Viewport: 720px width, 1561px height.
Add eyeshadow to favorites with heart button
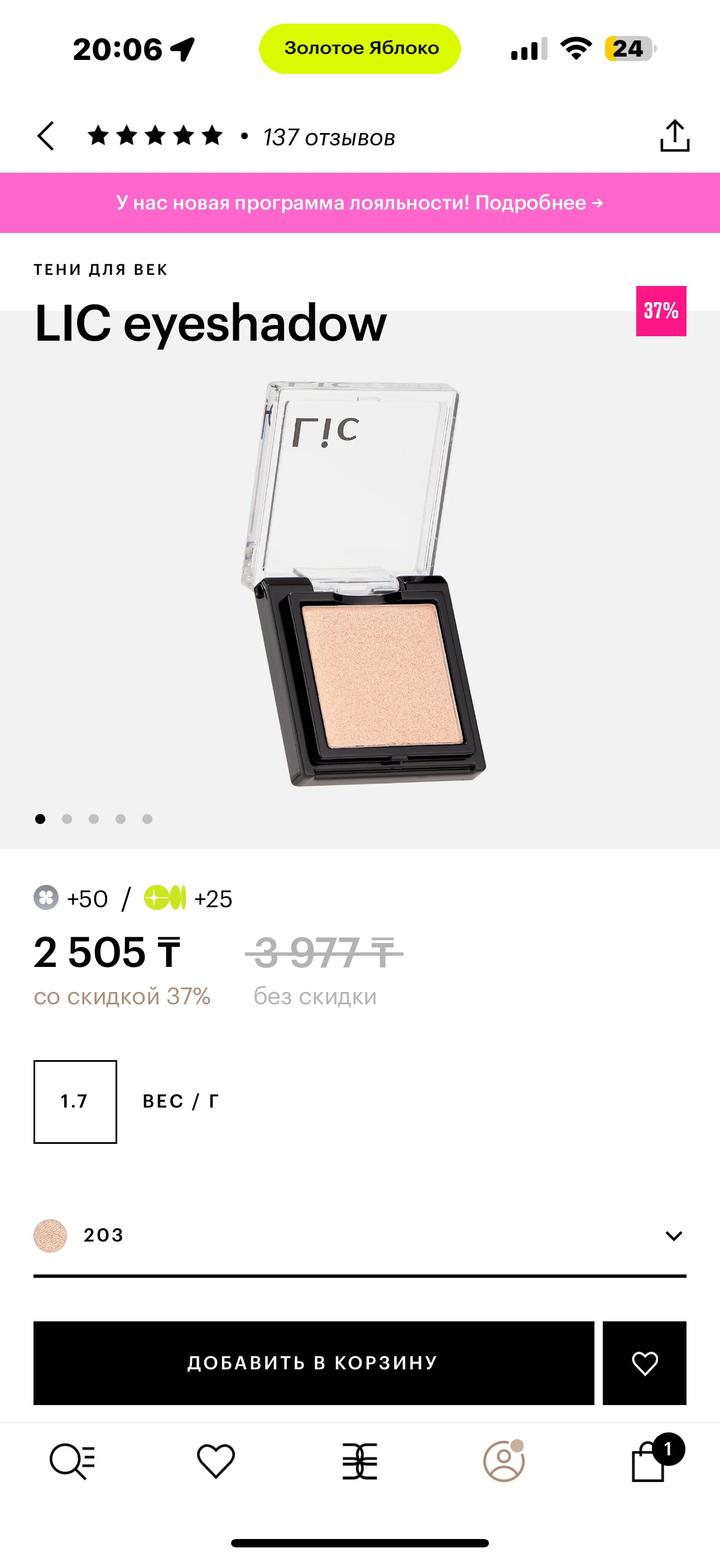[644, 1362]
